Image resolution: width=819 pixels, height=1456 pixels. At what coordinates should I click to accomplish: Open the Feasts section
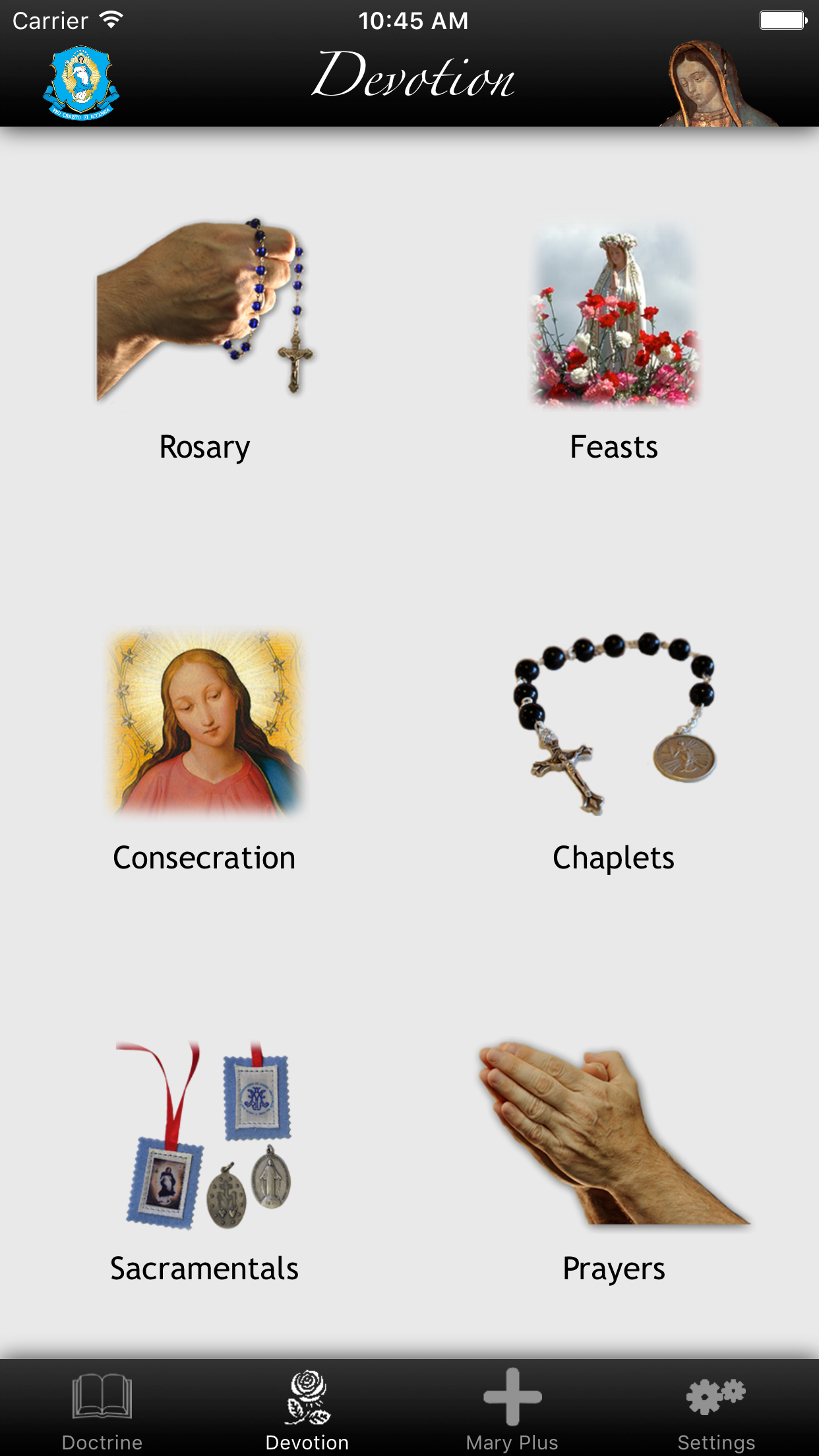[x=614, y=340]
